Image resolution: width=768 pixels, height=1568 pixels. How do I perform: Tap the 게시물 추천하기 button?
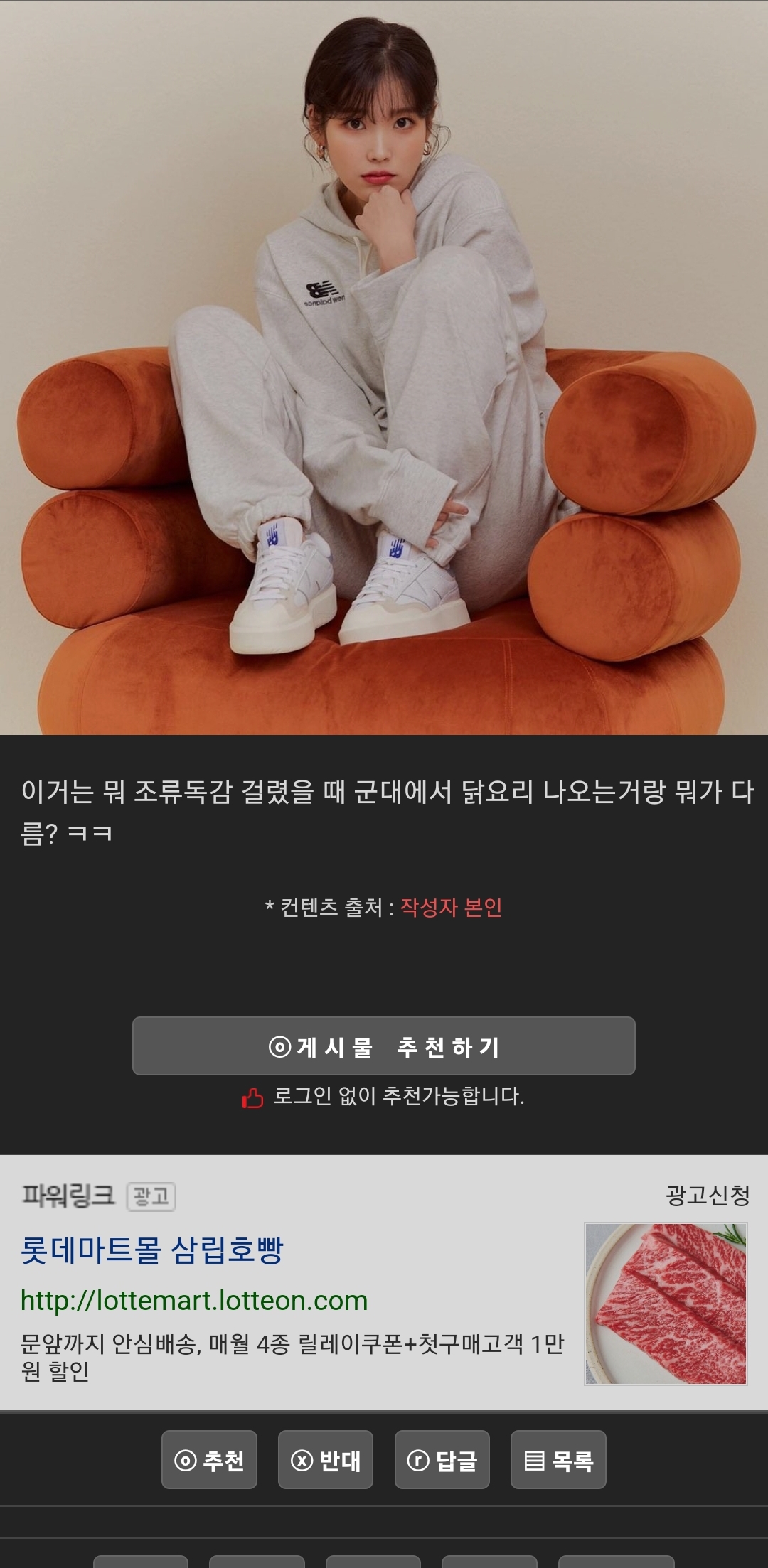tap(383, 1046)
